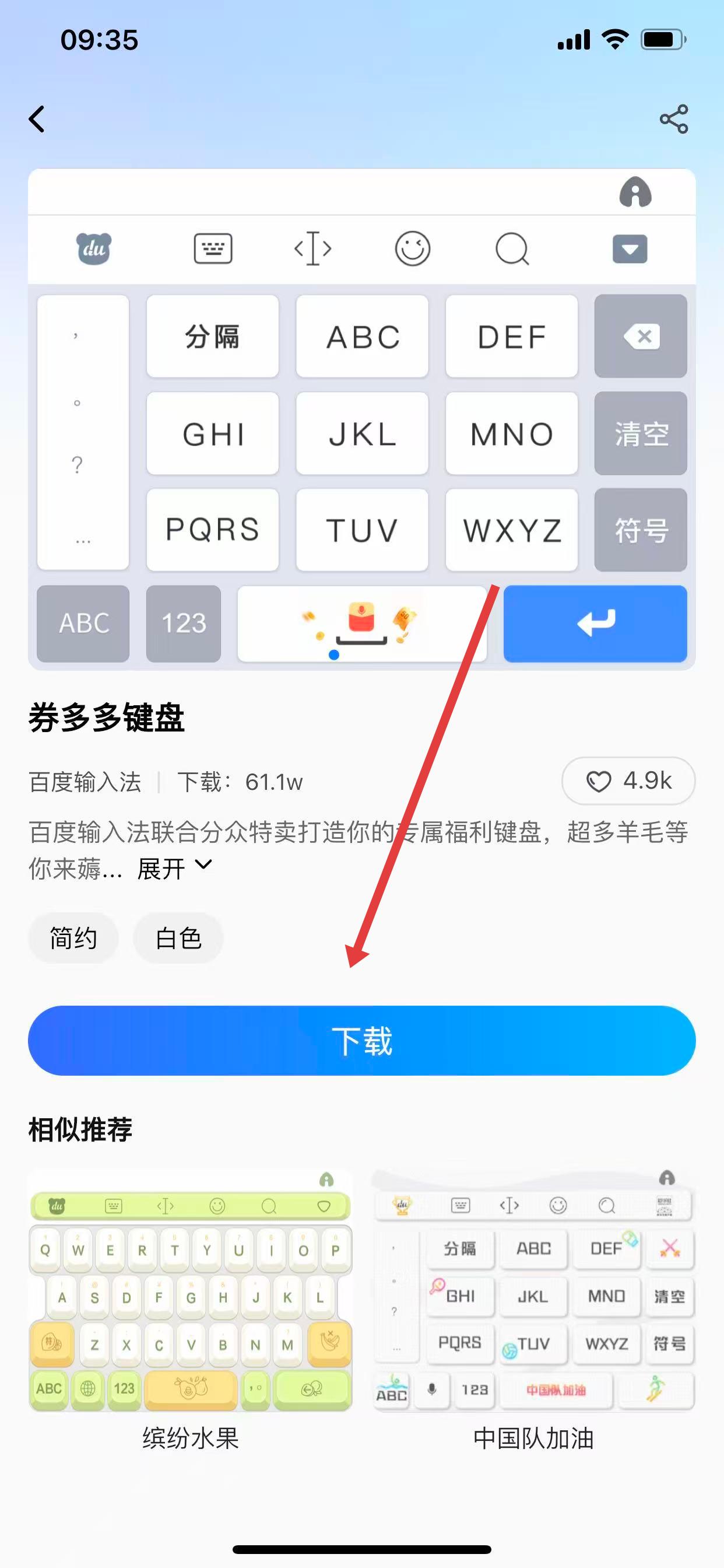Screen dimensions: 724x1568
Task: Download the 券多多键盘 skin
Action: tap(361, 1040)
